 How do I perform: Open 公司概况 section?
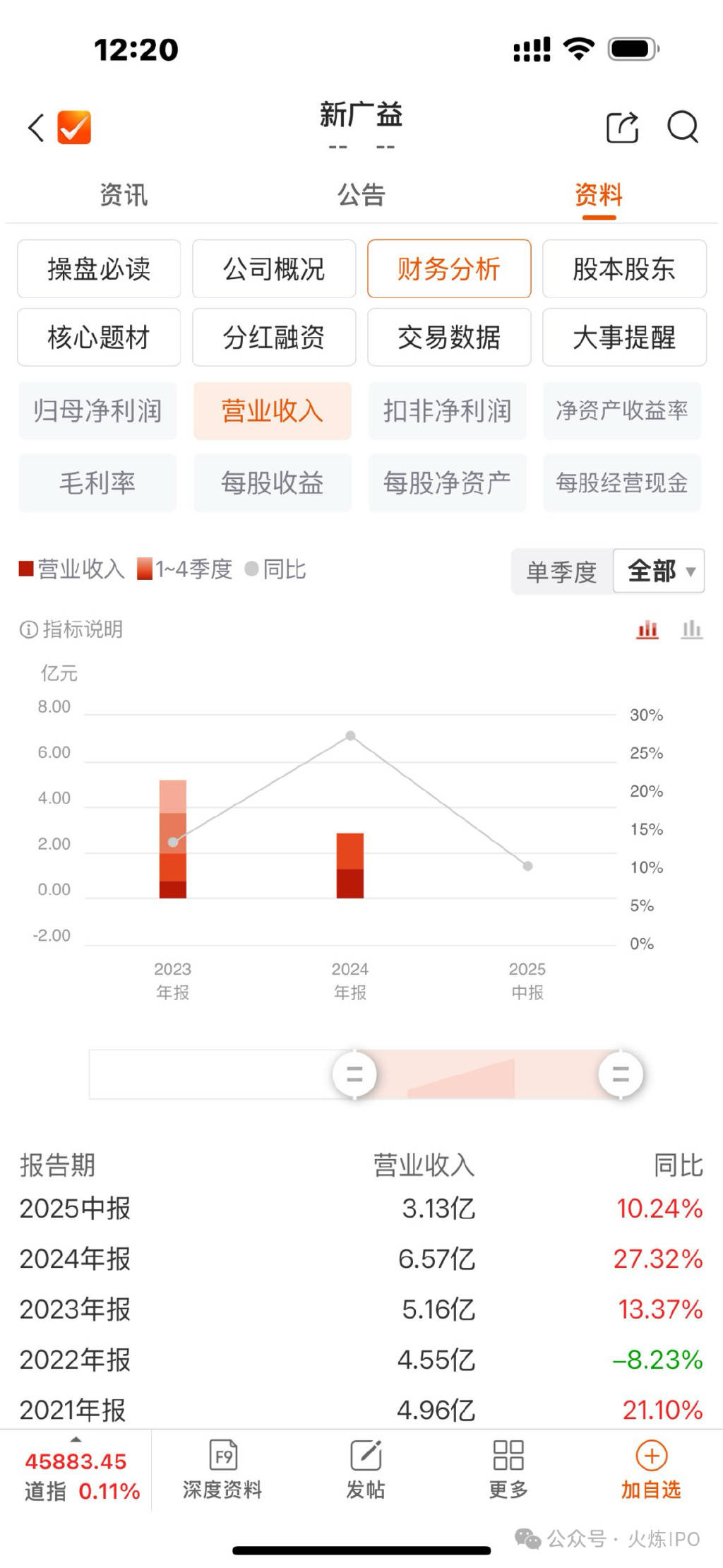pos(274,269)
